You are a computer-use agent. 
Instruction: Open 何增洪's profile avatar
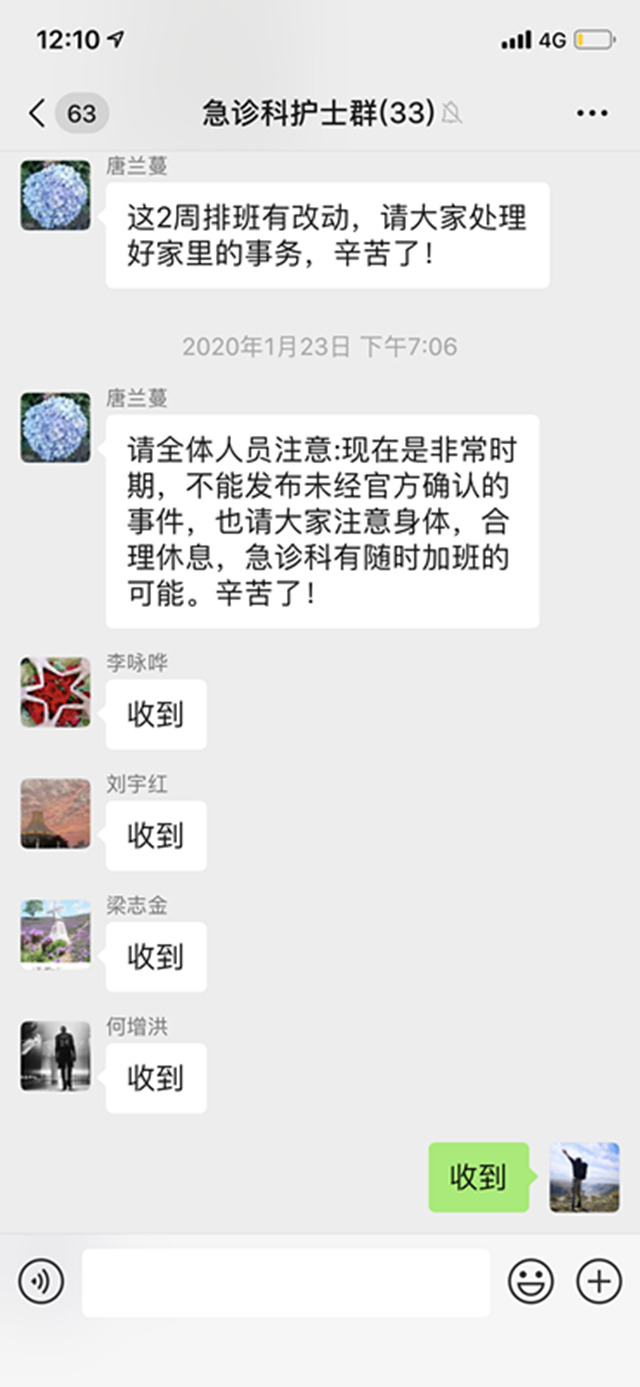coord(56,1056)
